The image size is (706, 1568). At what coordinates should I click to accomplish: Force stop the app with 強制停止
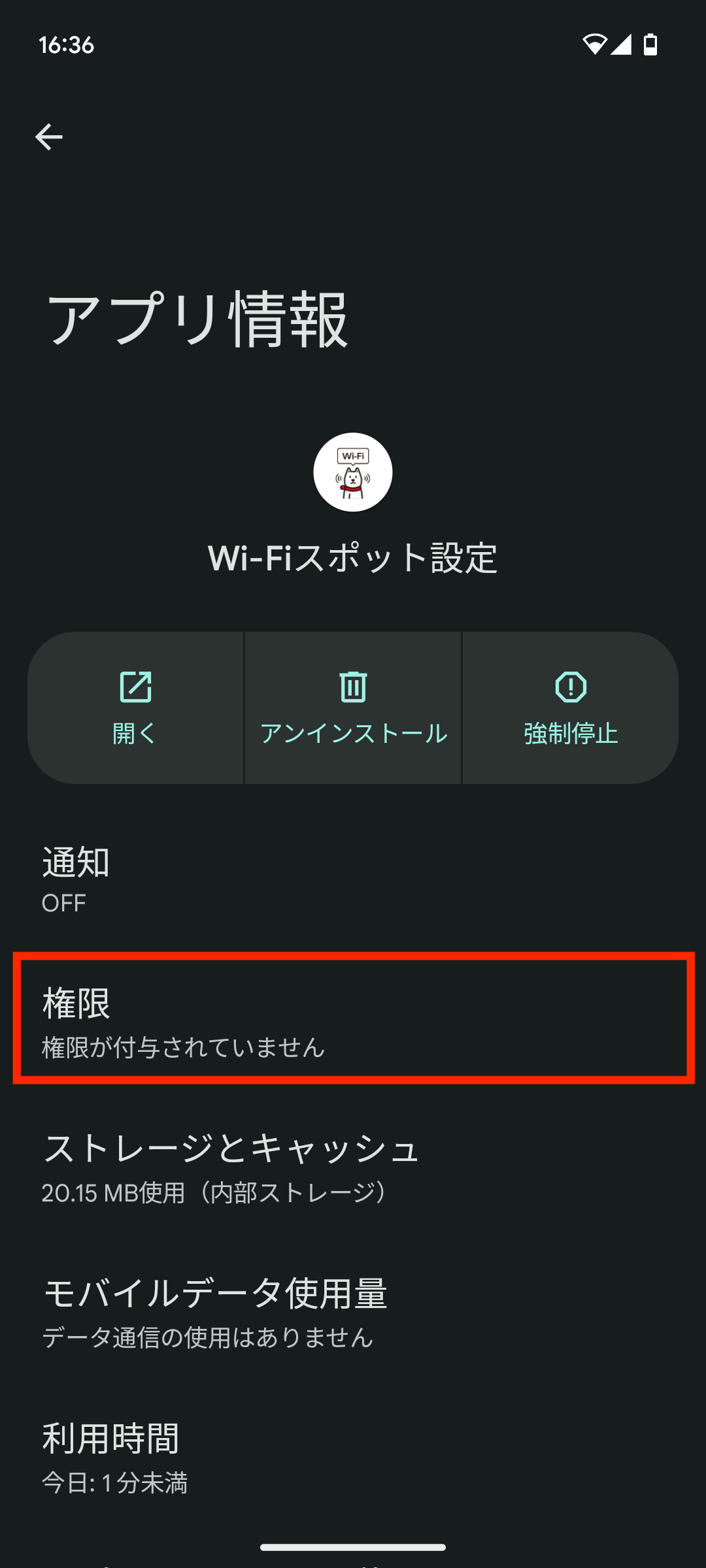(571, 708)
